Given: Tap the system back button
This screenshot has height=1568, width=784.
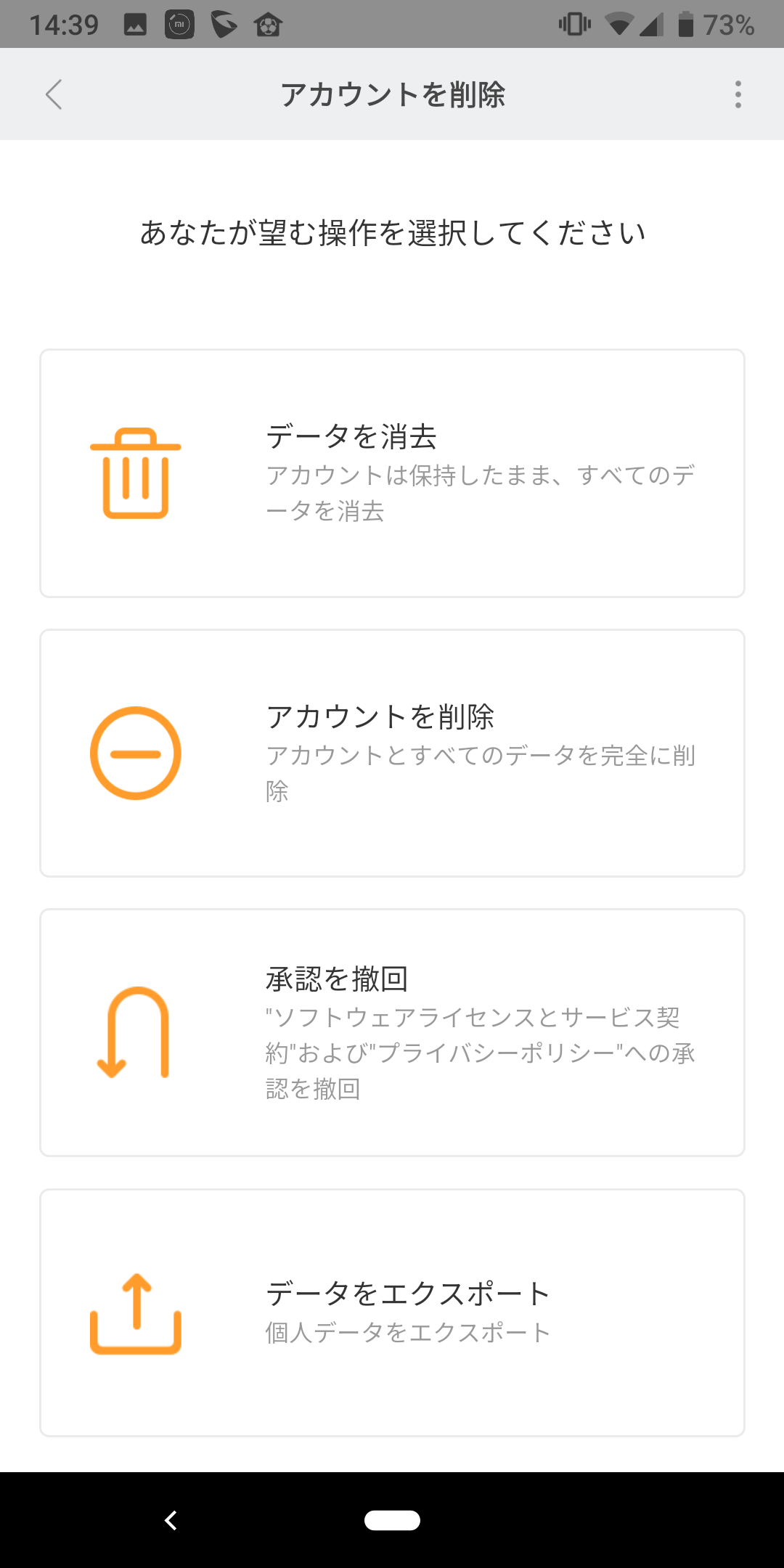Looking at the screenshot, I should [171, 1520].
